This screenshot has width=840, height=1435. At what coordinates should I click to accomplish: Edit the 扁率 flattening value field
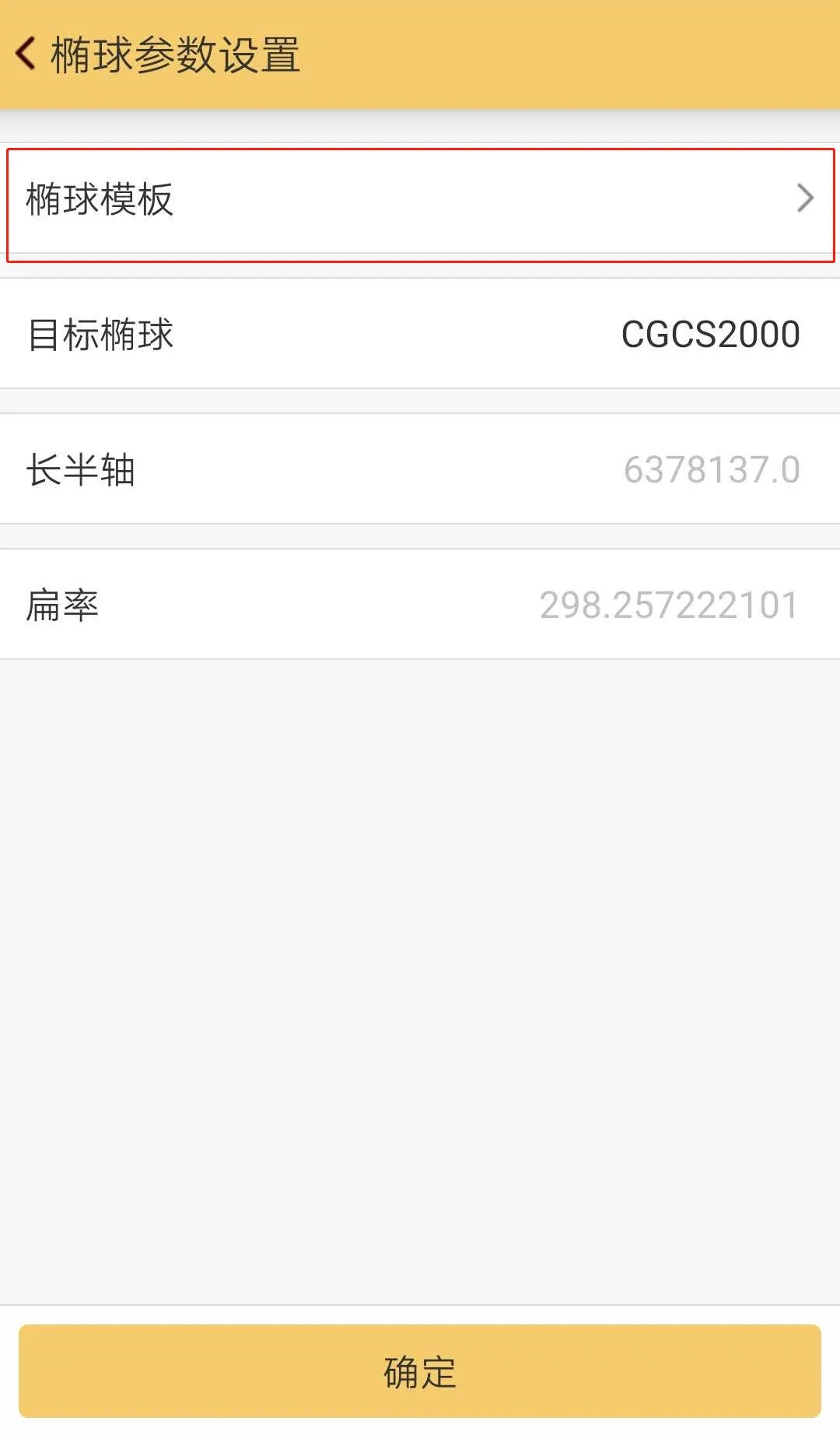pos(667,605)
